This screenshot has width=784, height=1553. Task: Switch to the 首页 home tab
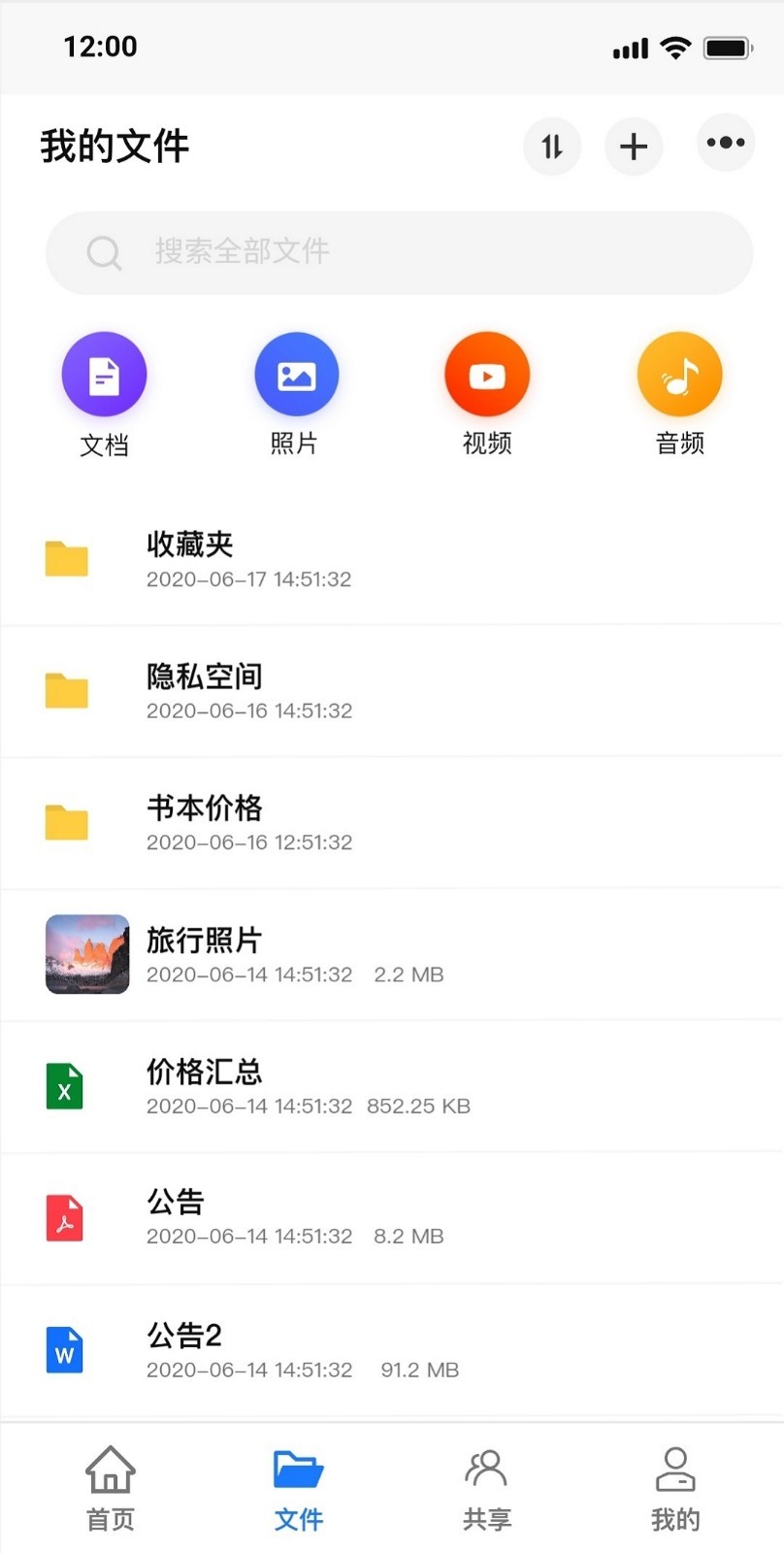[x=111, y=1489]
